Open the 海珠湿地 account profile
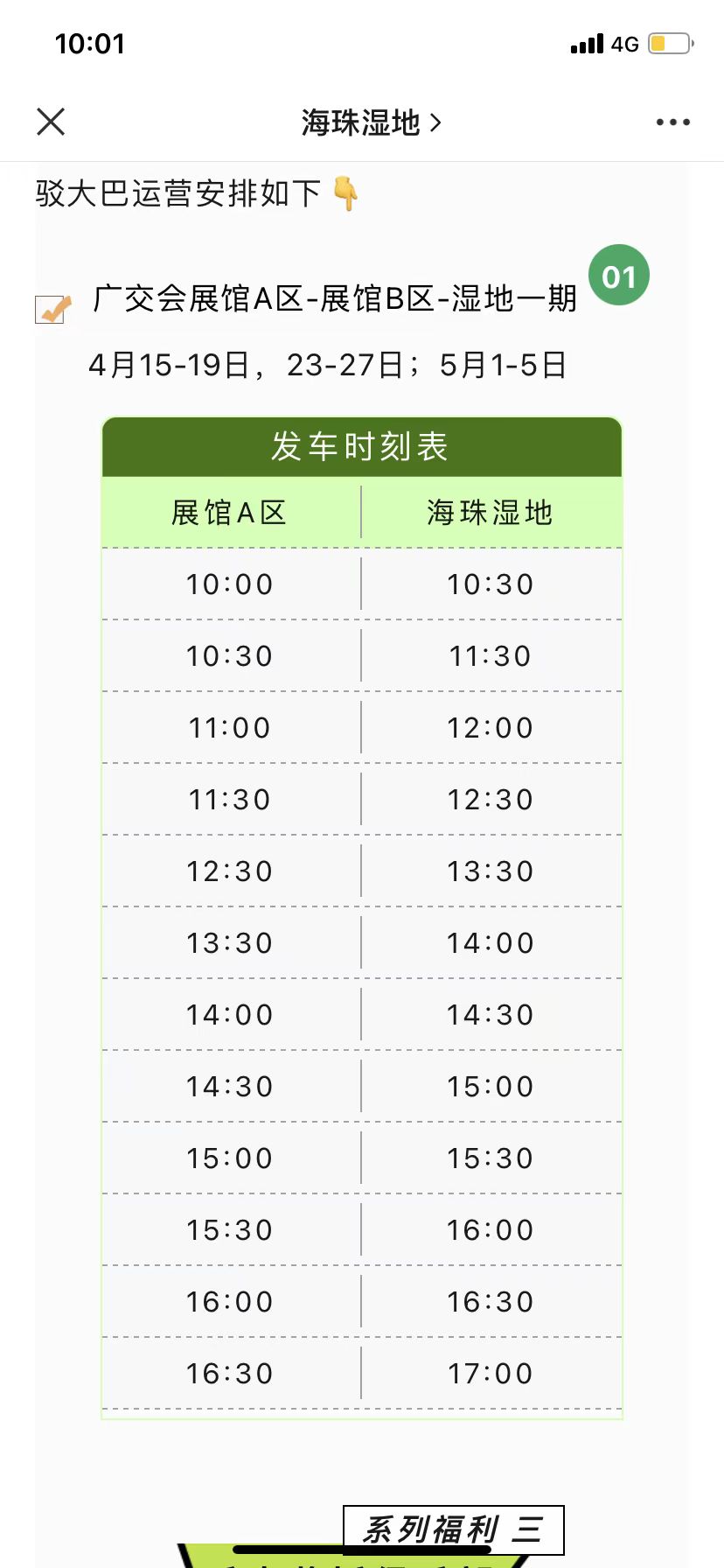724x1568 pixels. click(371, 122)
